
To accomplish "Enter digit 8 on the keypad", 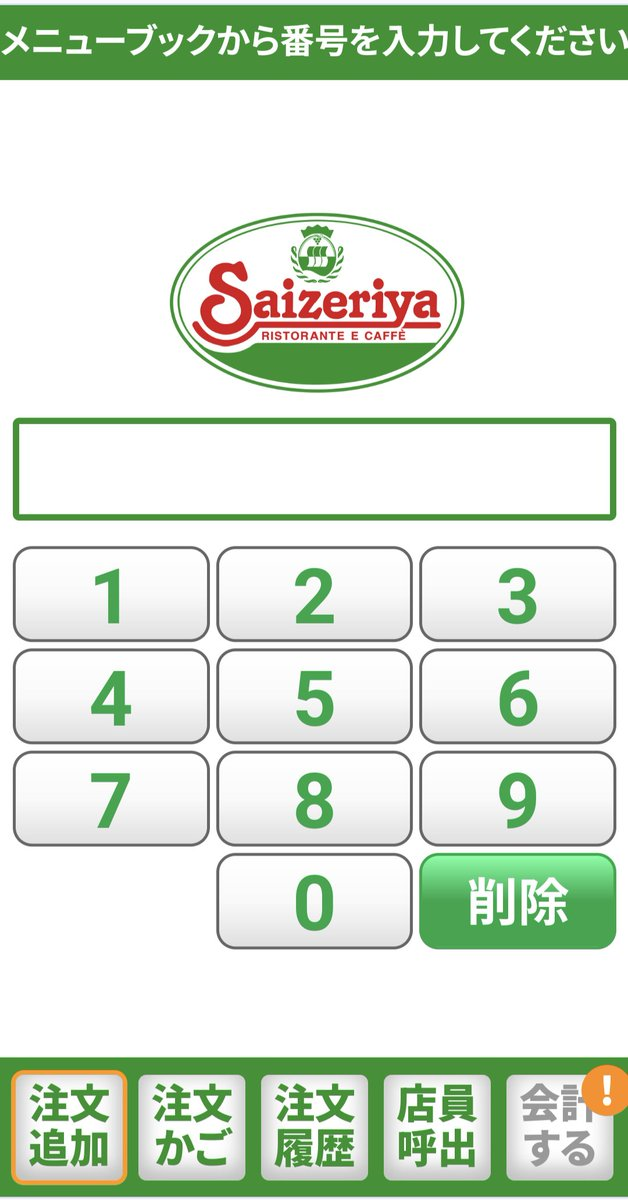I will 314,799.
